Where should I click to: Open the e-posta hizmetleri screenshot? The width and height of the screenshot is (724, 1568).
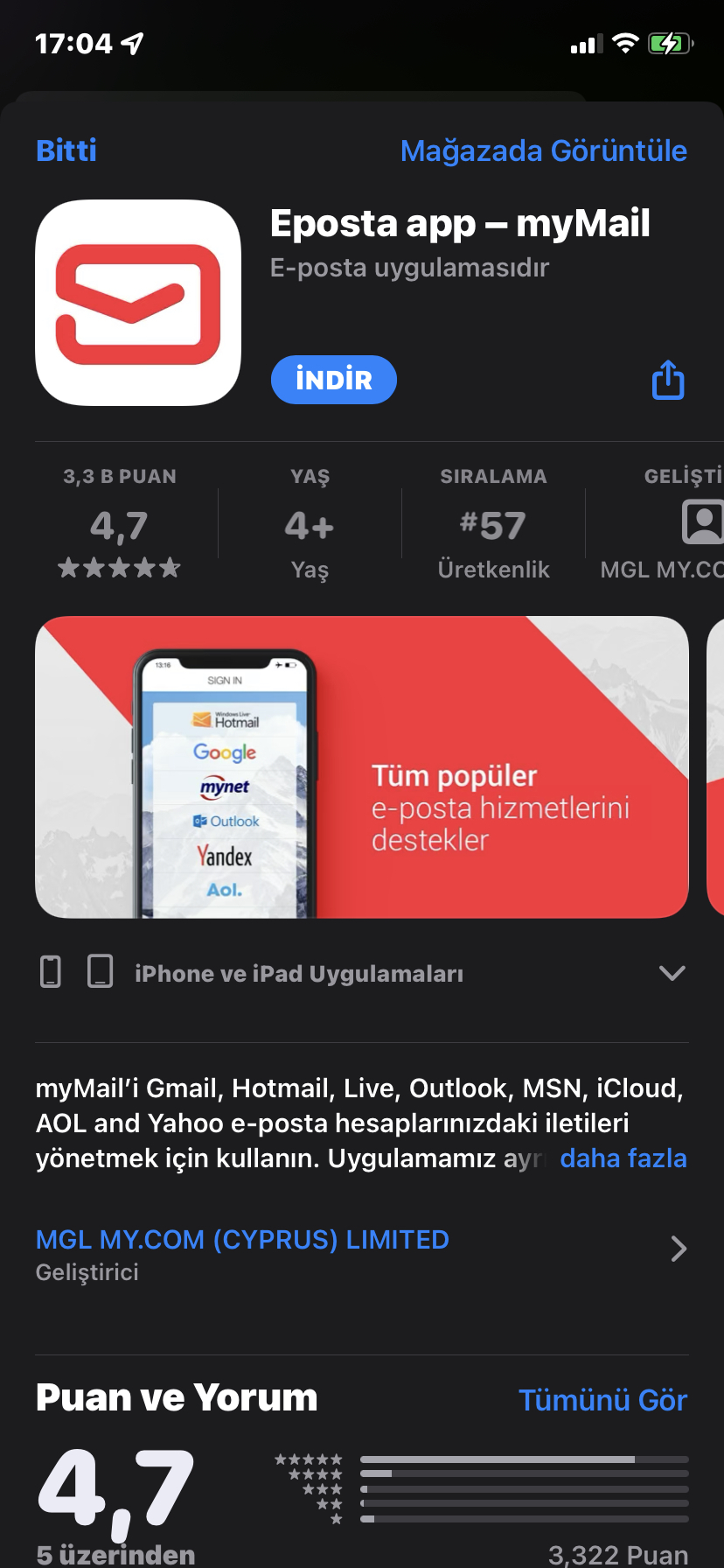pos(361,766)
